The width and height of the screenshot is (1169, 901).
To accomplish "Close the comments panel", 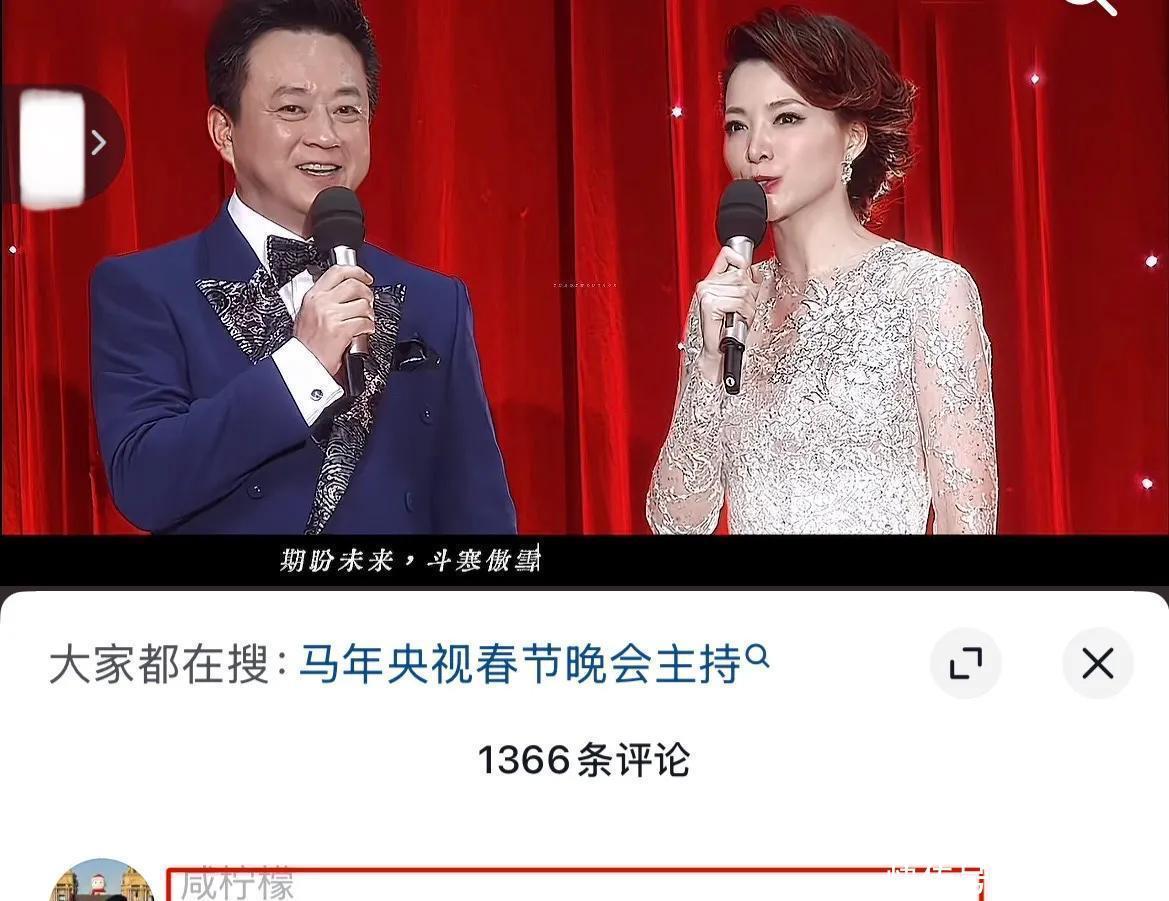I will [x=1097, y=664].
